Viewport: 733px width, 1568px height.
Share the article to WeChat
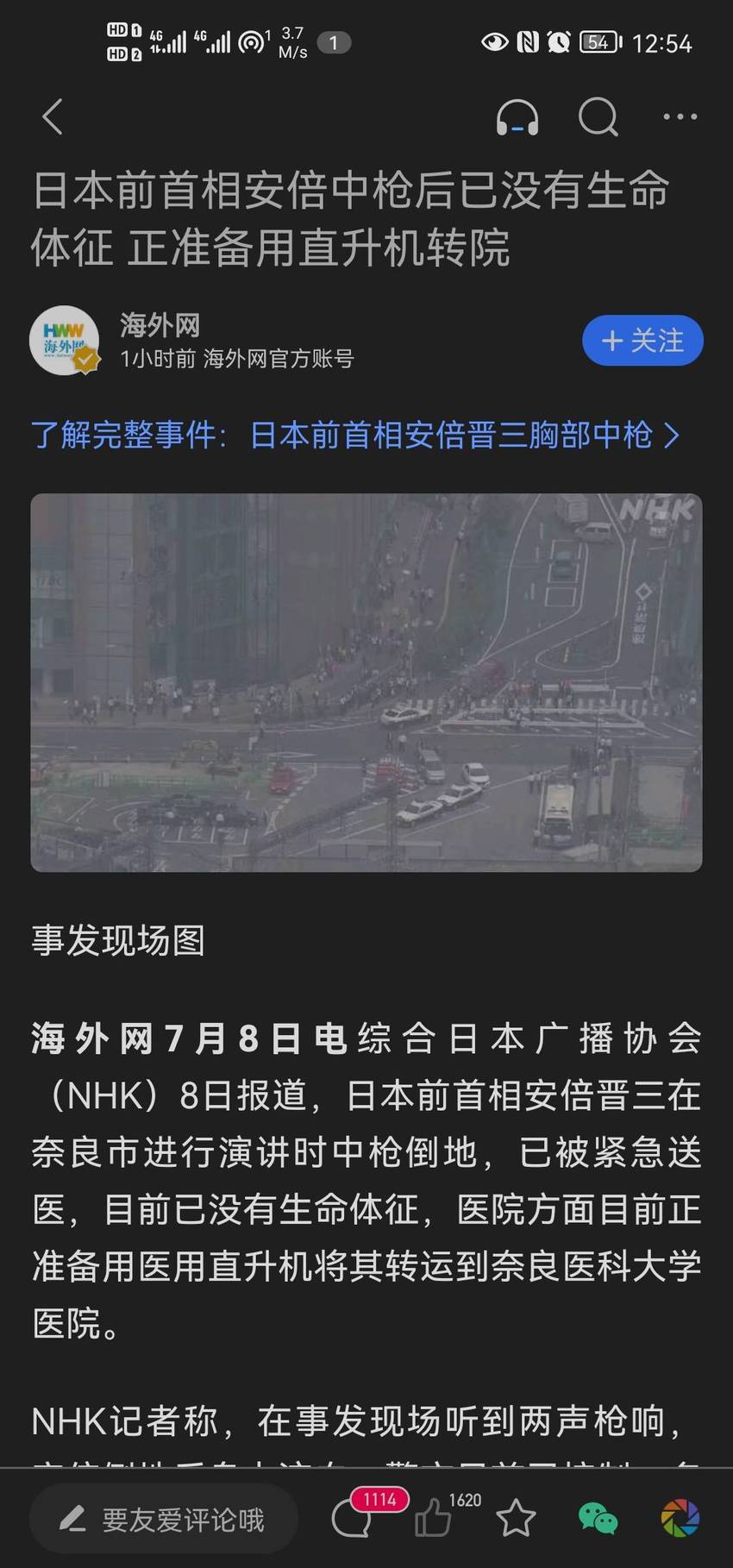click(x=598, y=1518)
